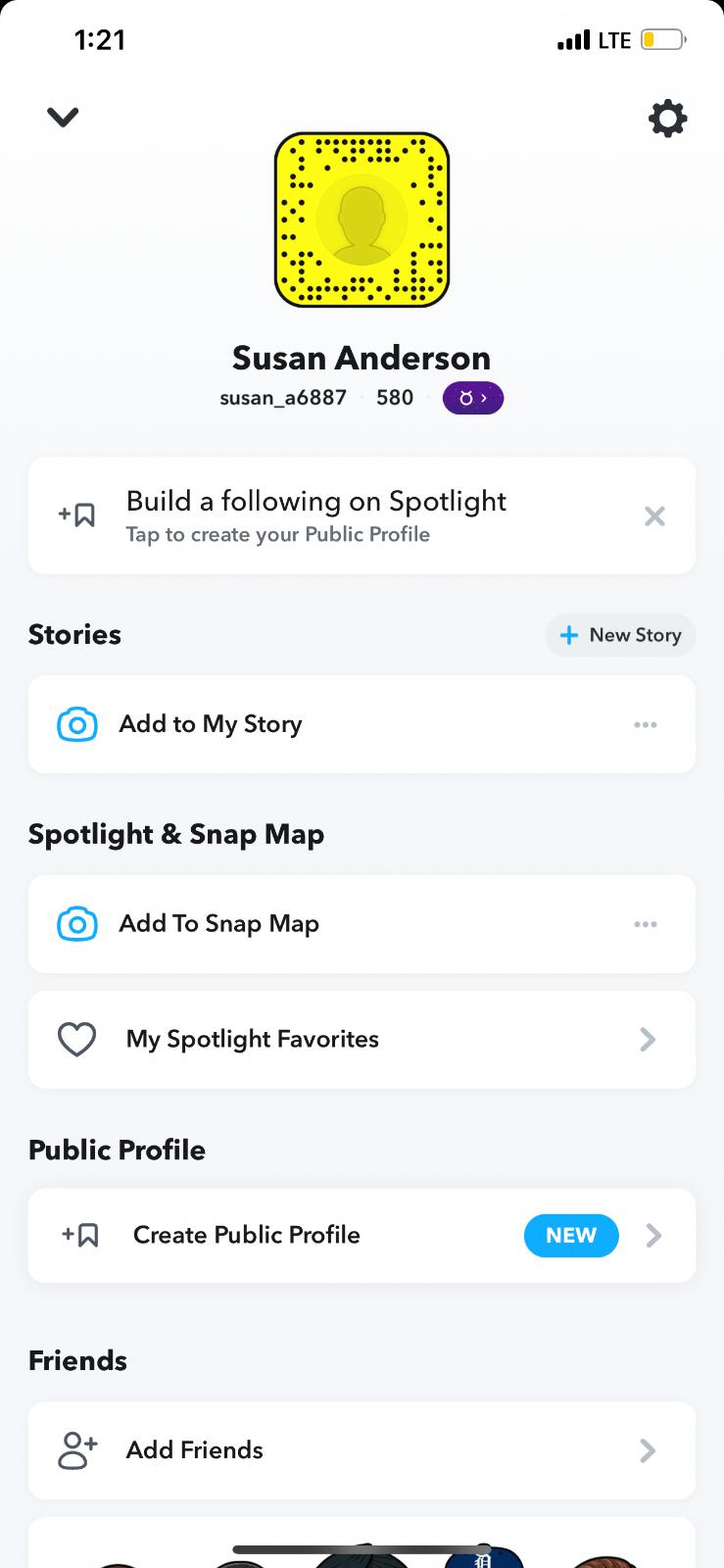Dismiss the Spotlight following banner
The image size is (724, 1568).
coord(654,516)
